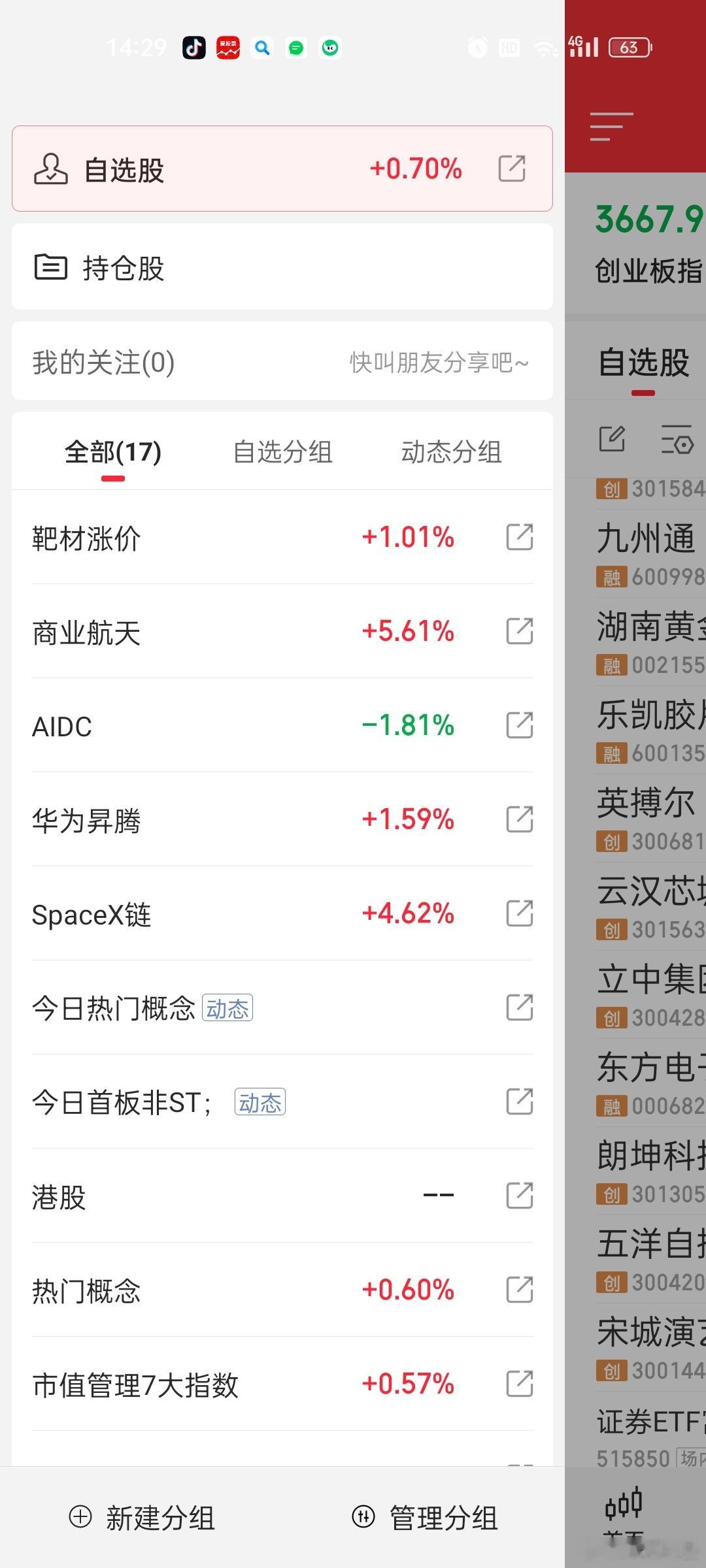Click the share icon beside 港股 group
Viewport: 706px width, 1568px height.
click(x=519, y=1196)
